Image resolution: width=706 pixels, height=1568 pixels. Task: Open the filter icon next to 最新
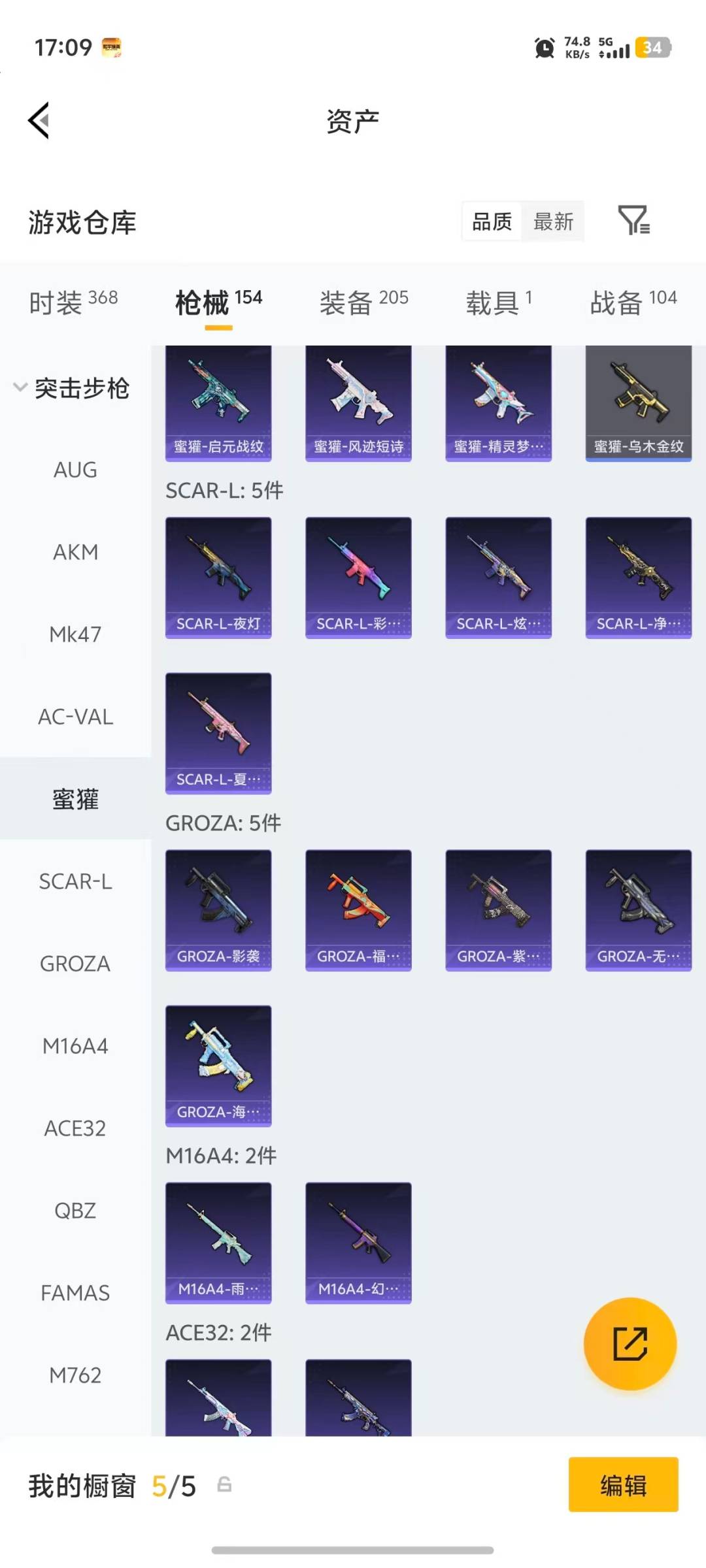(x=633, y=221)
